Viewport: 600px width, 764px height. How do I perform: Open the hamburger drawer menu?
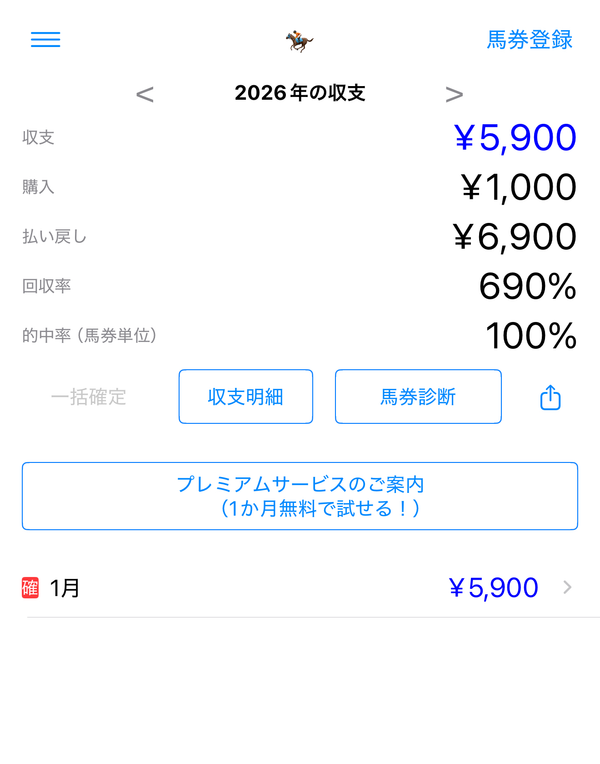(45, 39)
